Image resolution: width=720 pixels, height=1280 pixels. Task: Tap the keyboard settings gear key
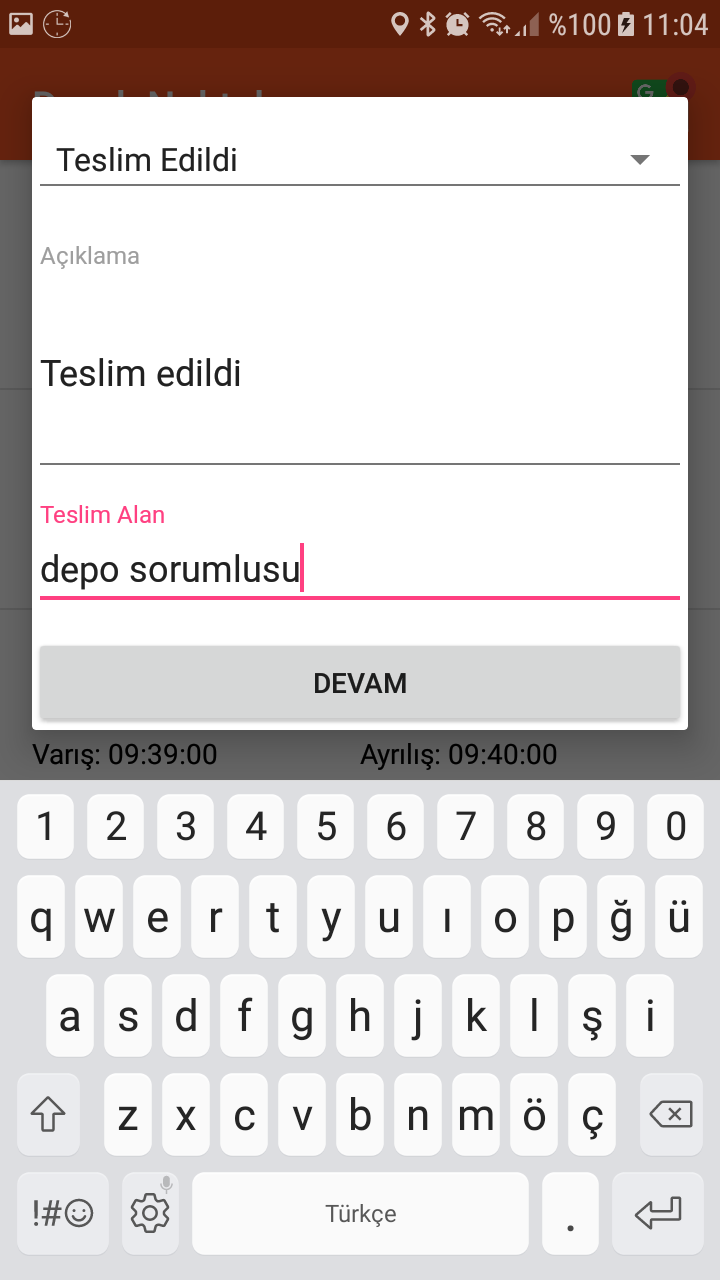150,1213
